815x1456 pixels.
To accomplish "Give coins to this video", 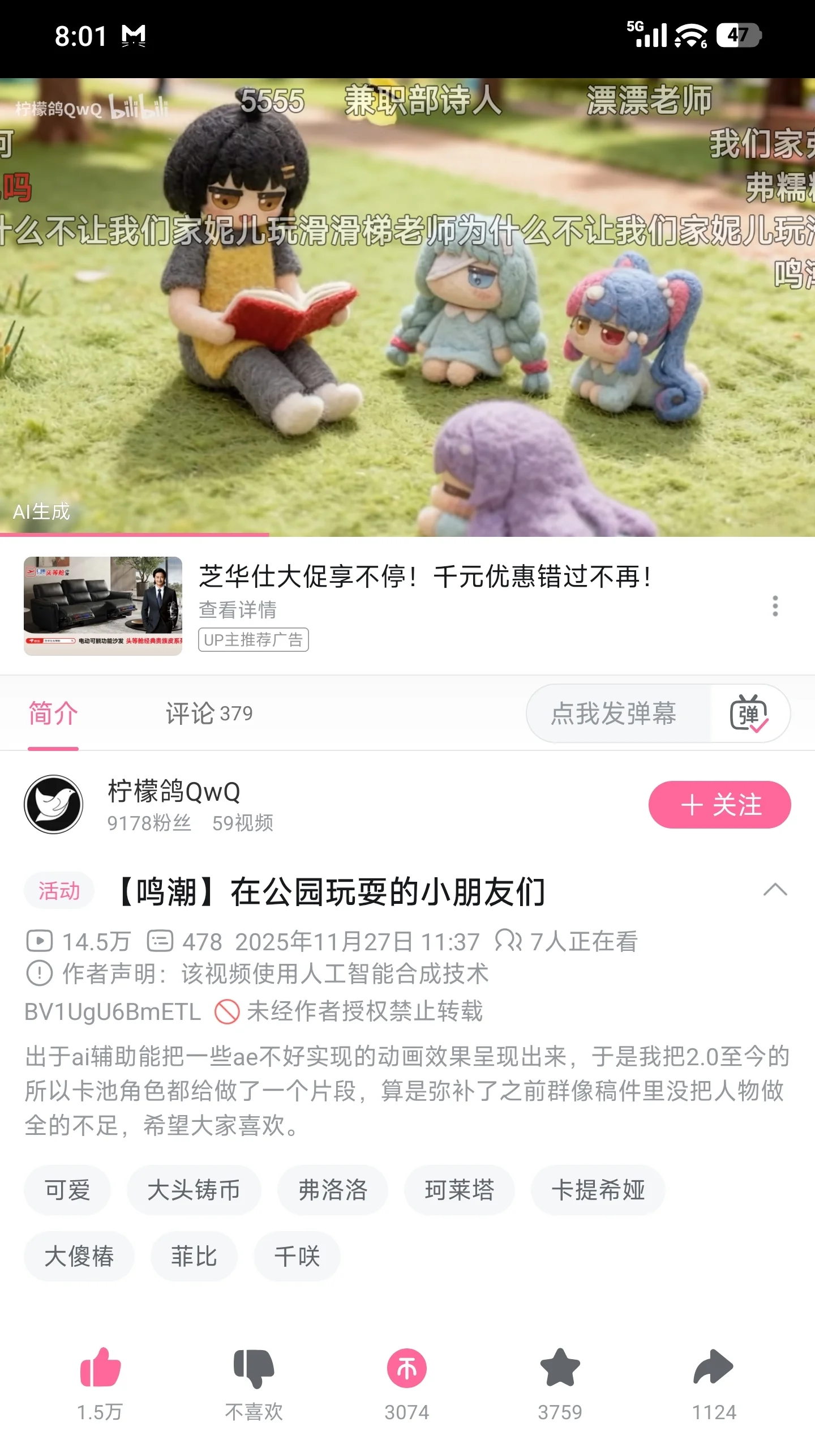I will [406, 1368].
